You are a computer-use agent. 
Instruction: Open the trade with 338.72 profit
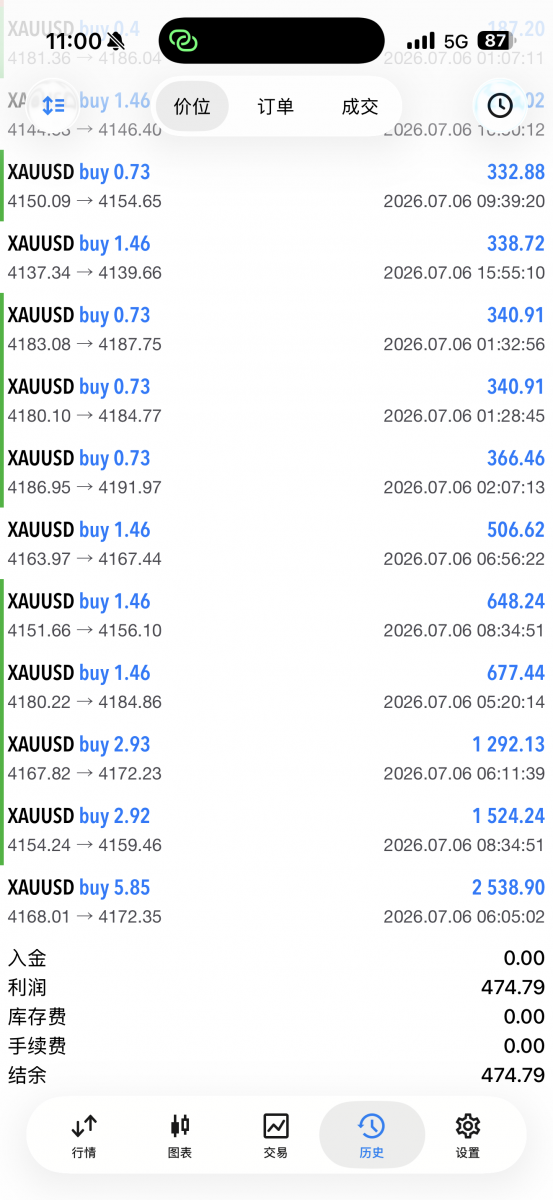click(276, 257)
